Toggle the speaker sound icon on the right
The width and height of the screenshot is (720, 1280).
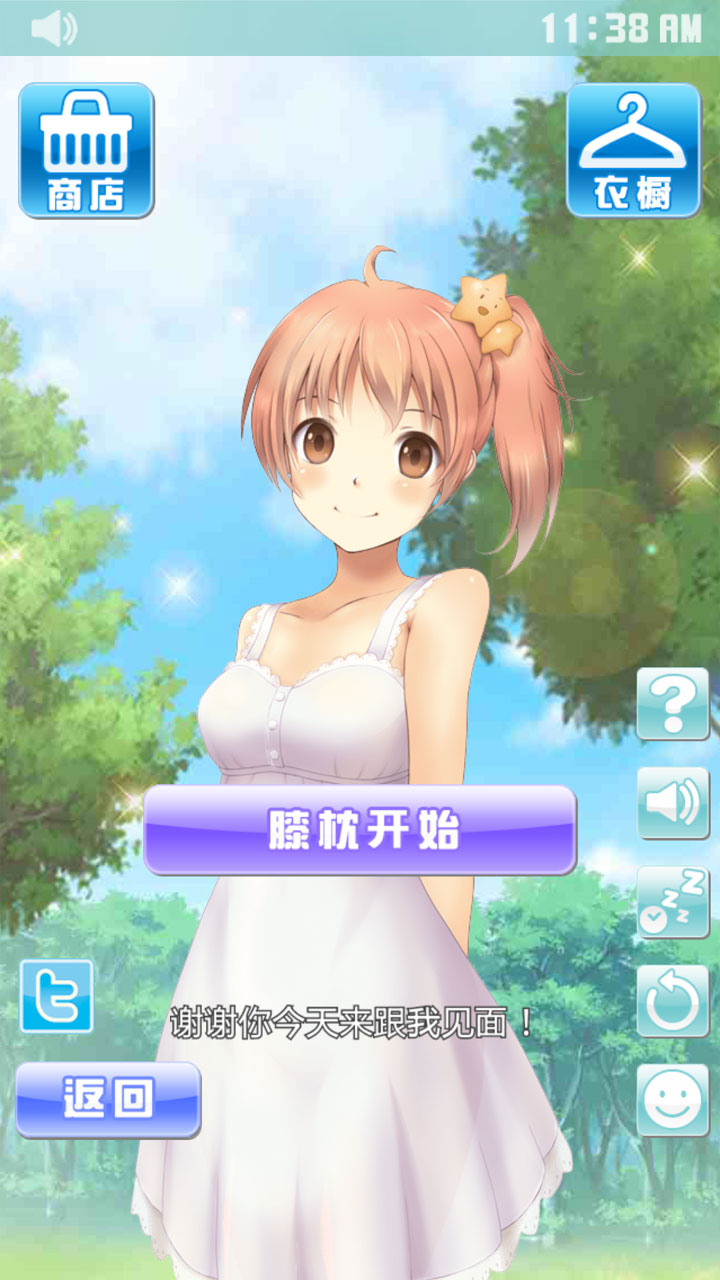click(x=673, y=802)
